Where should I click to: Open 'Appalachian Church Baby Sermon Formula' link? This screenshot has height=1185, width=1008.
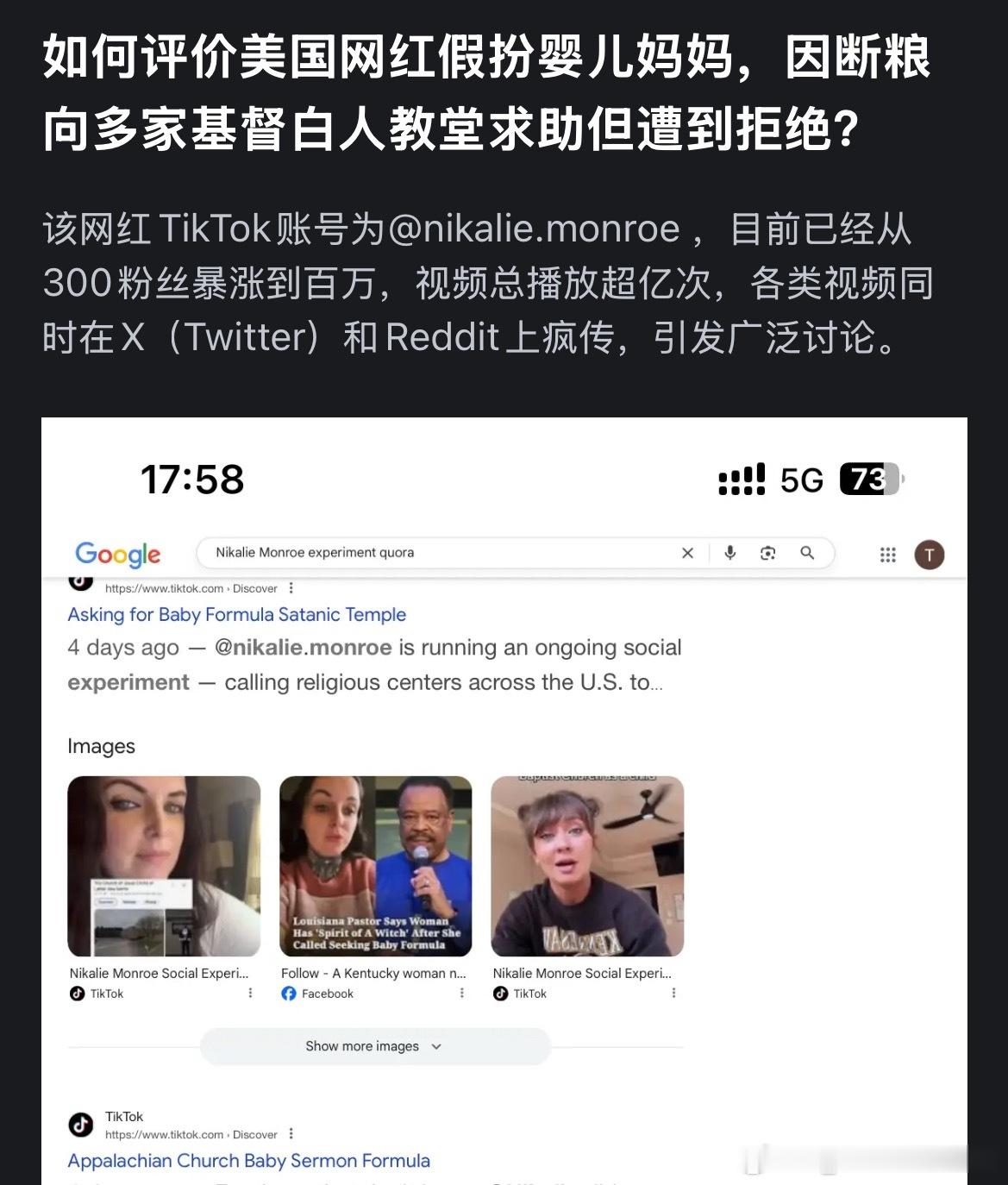click(249, 1160)
